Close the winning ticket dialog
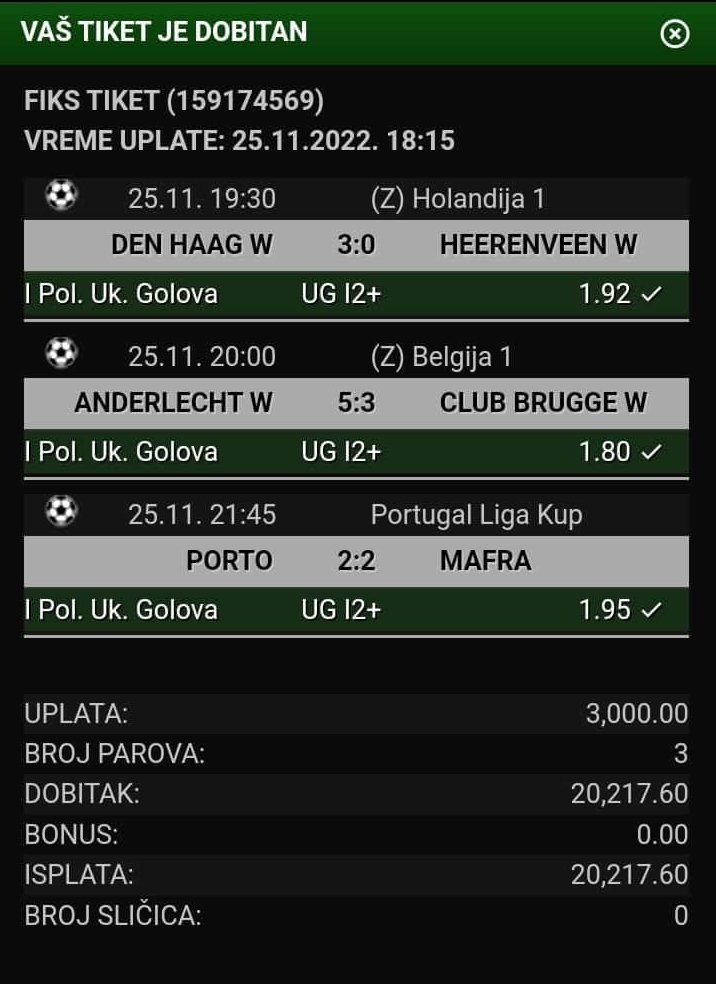716x984 pixels. click(x=676, y=34)
